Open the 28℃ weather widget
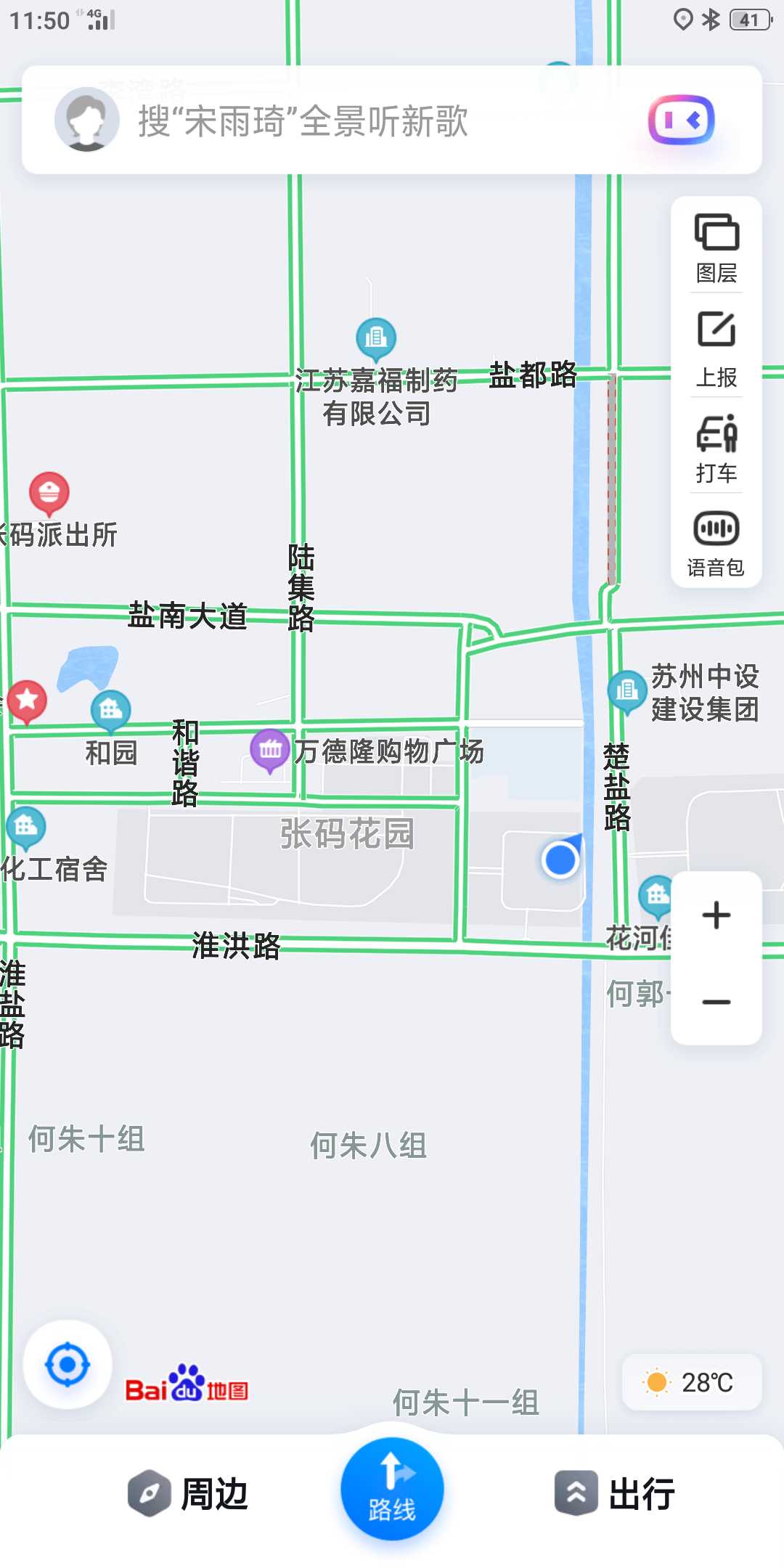 tap(692, 1382)
